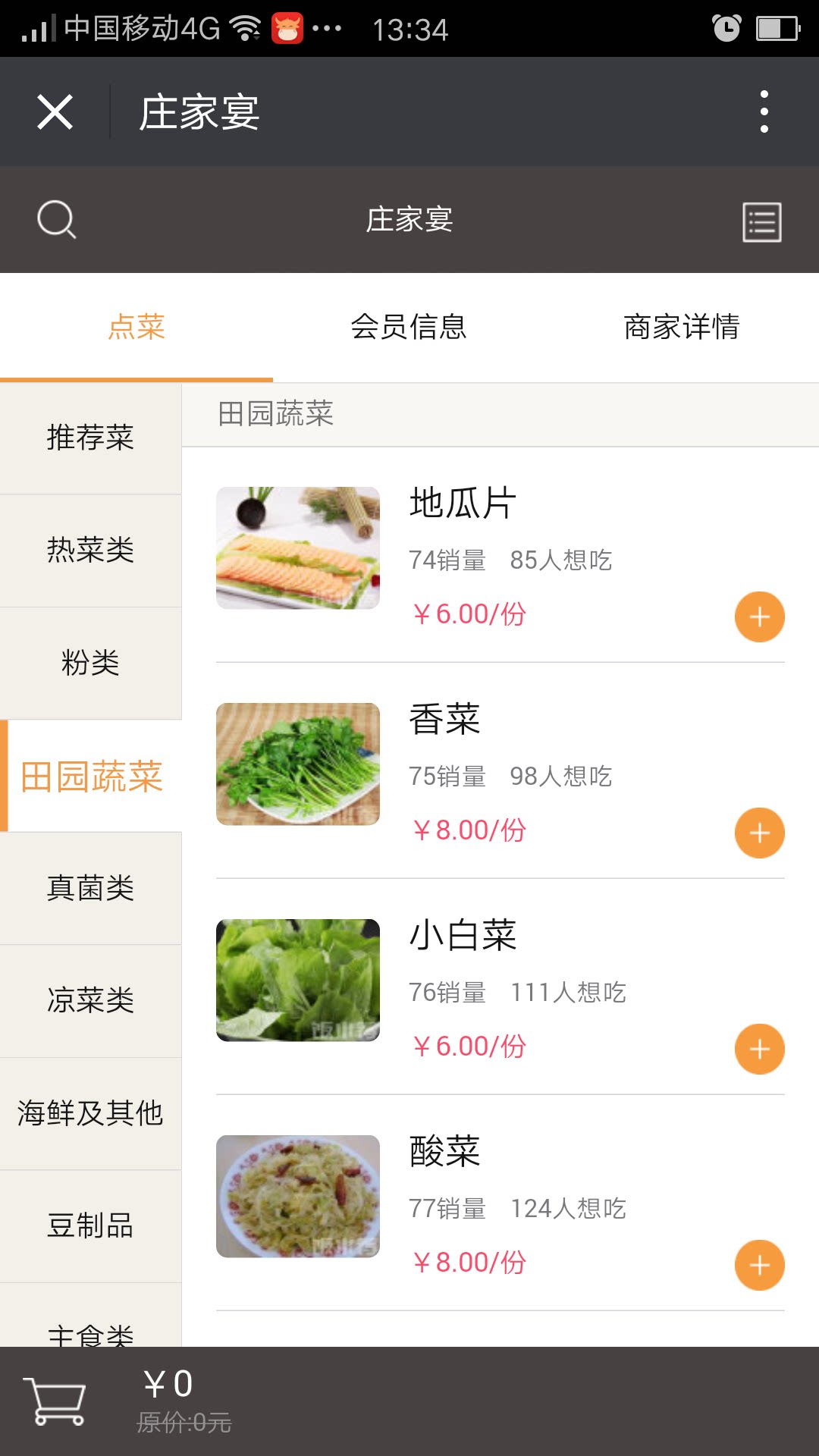View the 地瓜片 dish photo

click(x=298, y=548)
